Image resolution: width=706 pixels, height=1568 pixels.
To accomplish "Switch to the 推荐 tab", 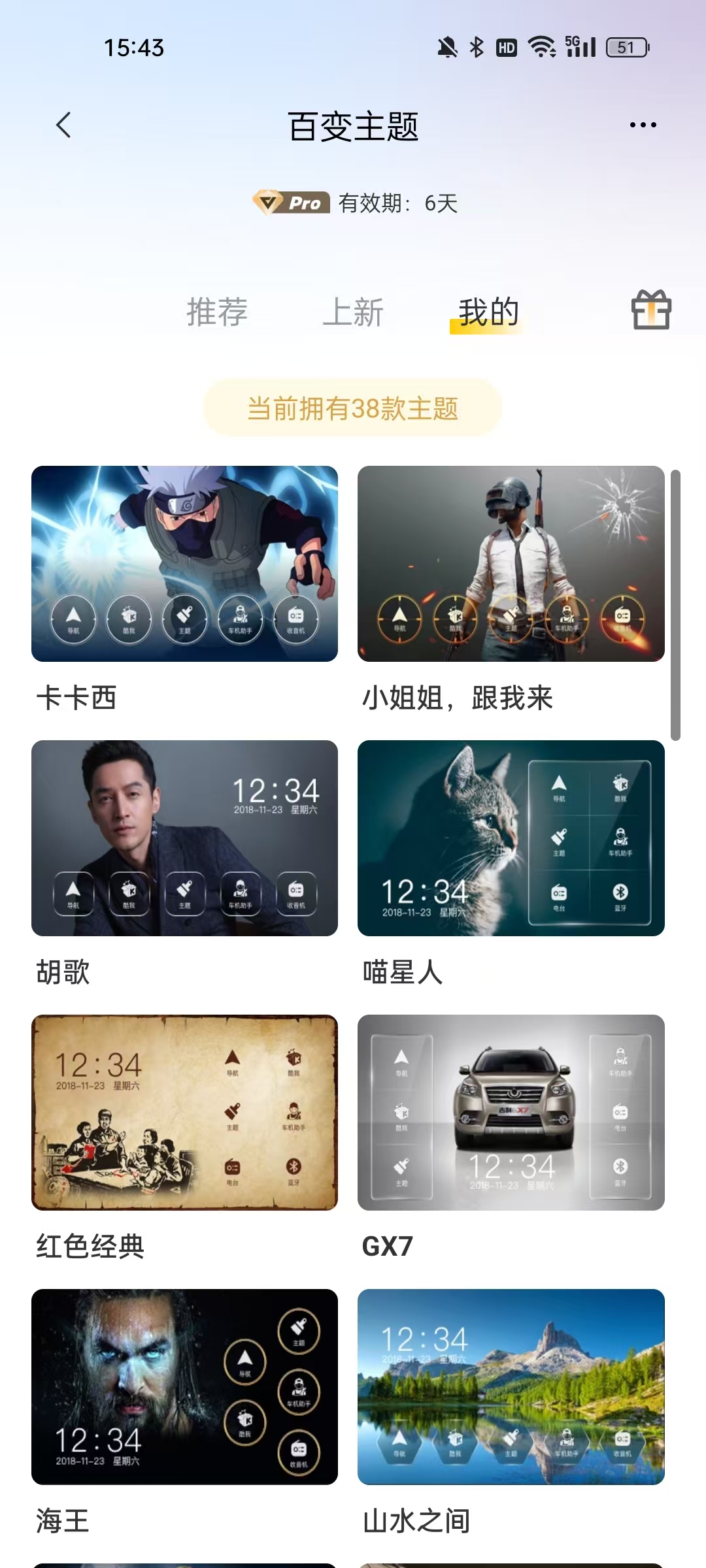I will click(x=217, y=312).
